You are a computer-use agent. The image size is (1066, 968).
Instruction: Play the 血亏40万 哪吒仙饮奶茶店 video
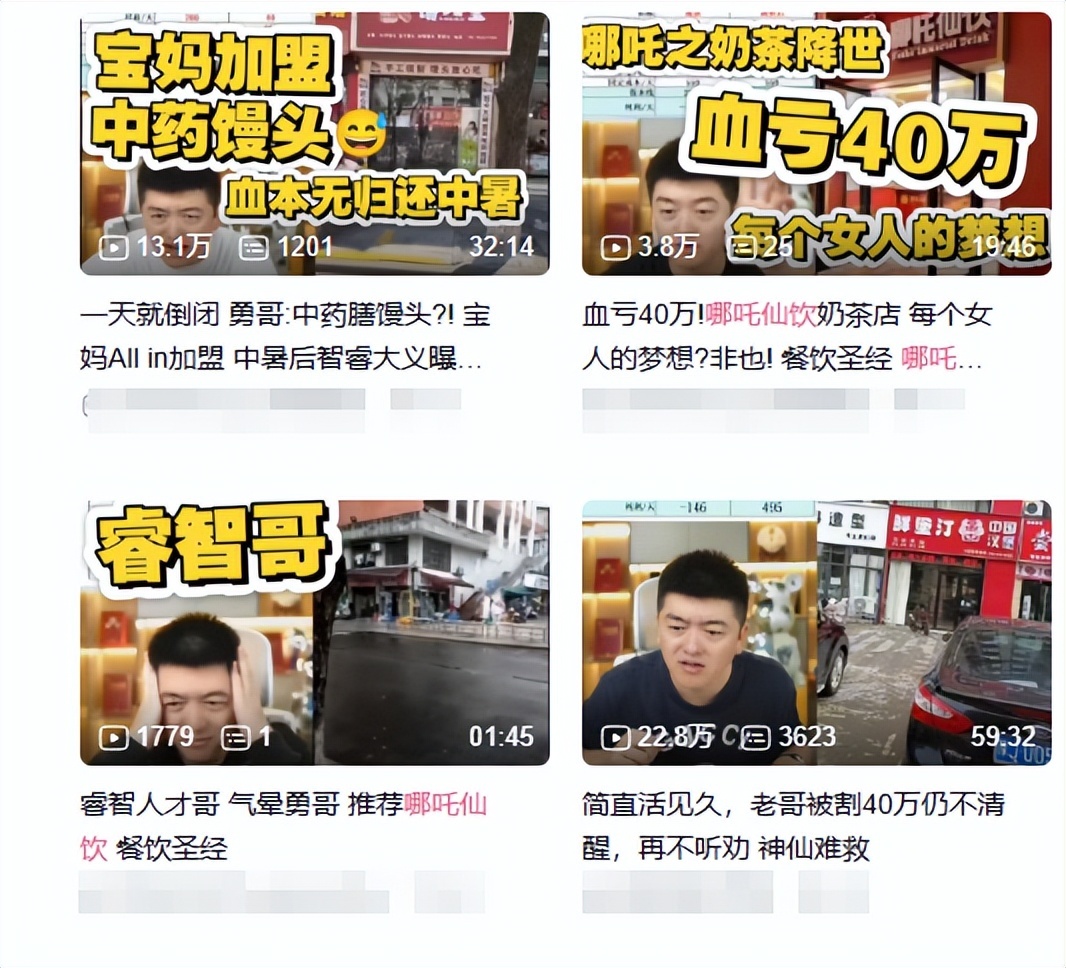point(816,143)
